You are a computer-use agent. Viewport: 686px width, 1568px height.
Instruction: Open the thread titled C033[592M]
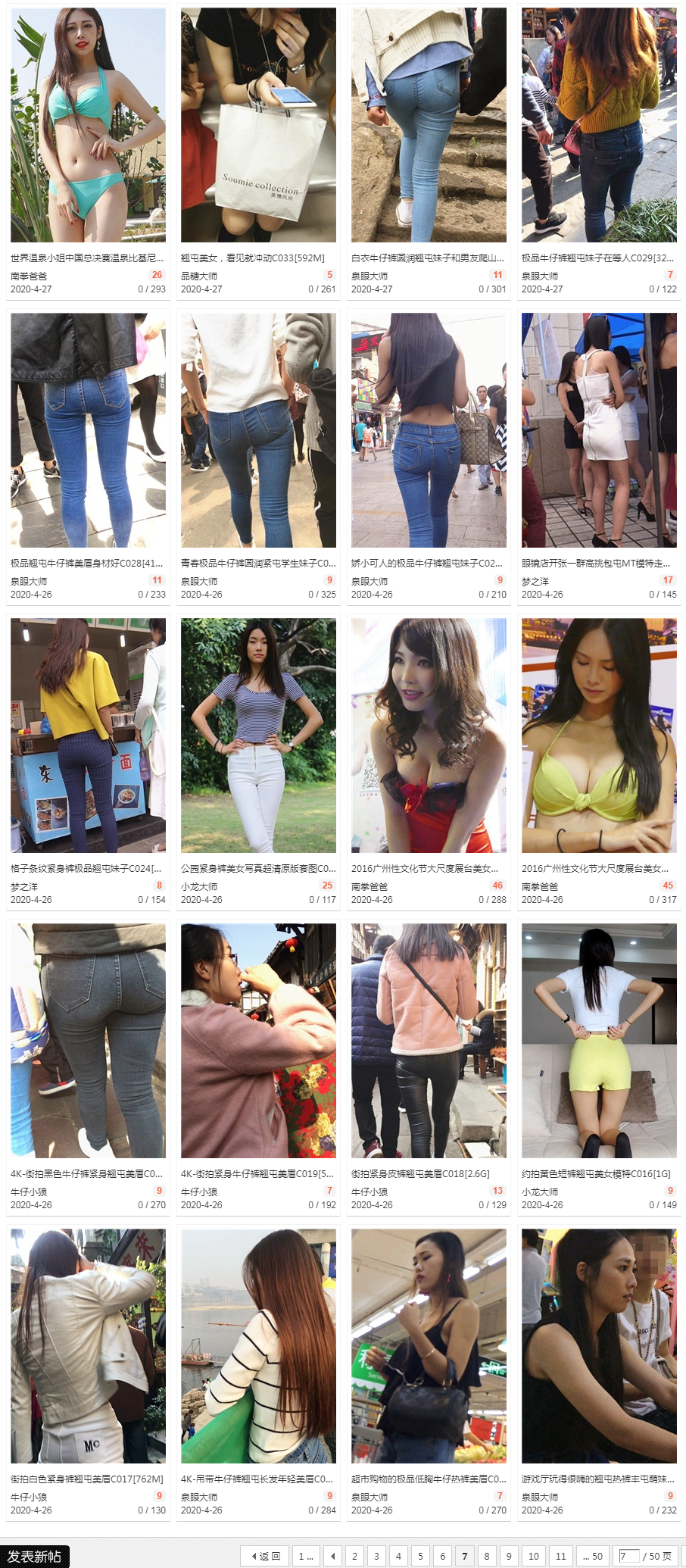click(x=252, y=258)
